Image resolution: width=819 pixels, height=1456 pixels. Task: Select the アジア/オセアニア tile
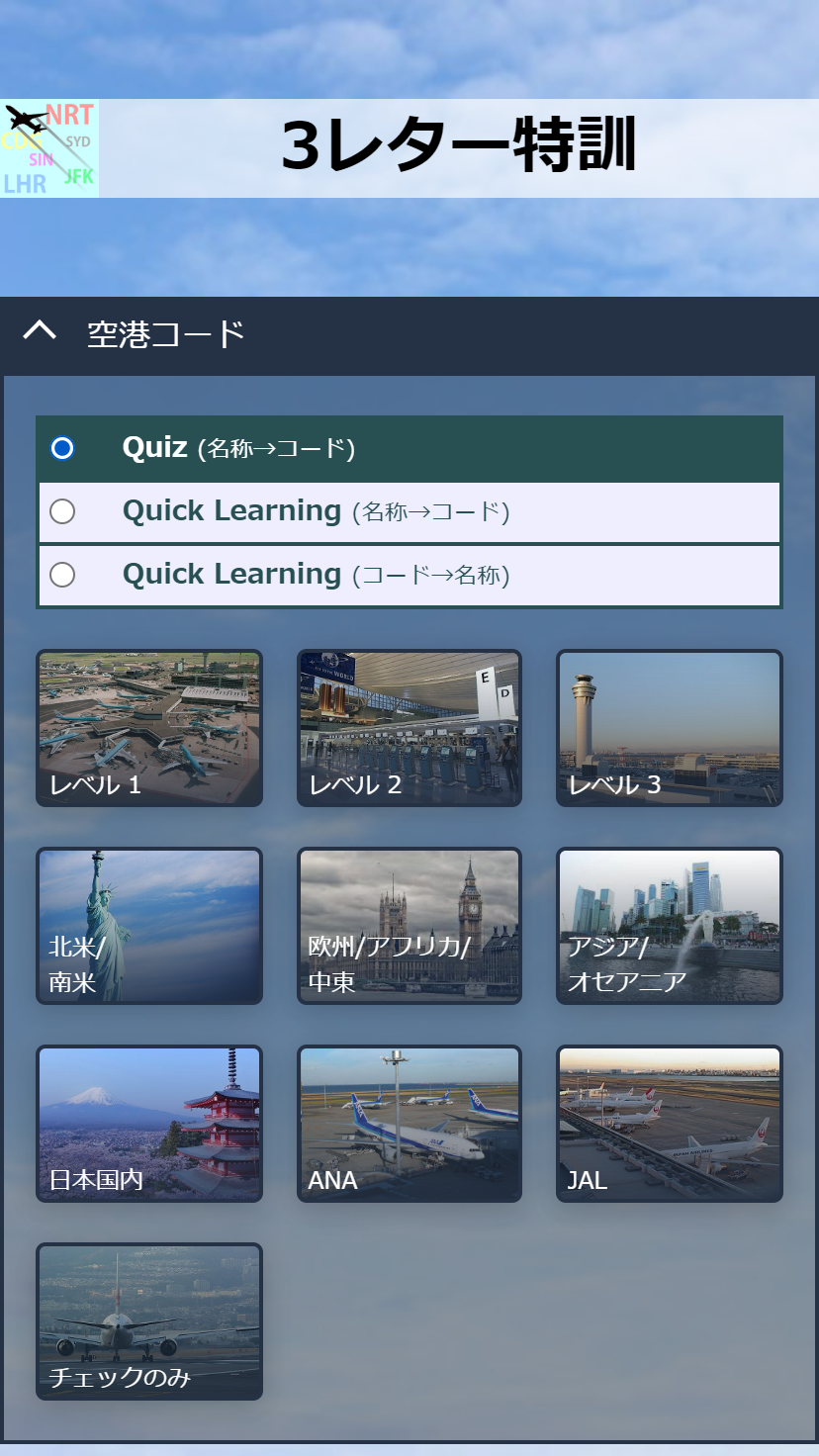pos(670,926)
